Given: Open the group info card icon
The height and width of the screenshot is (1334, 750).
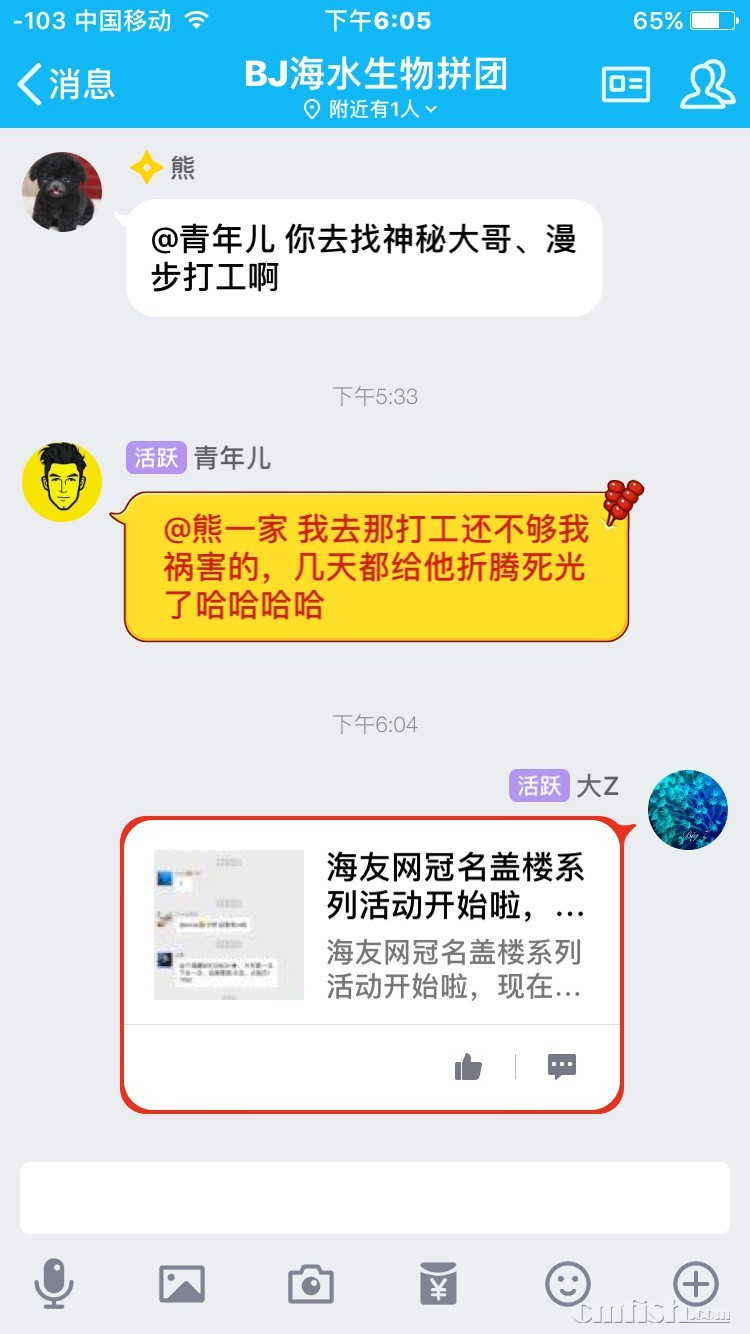Looking at the screenshot, I should [625, 85].
